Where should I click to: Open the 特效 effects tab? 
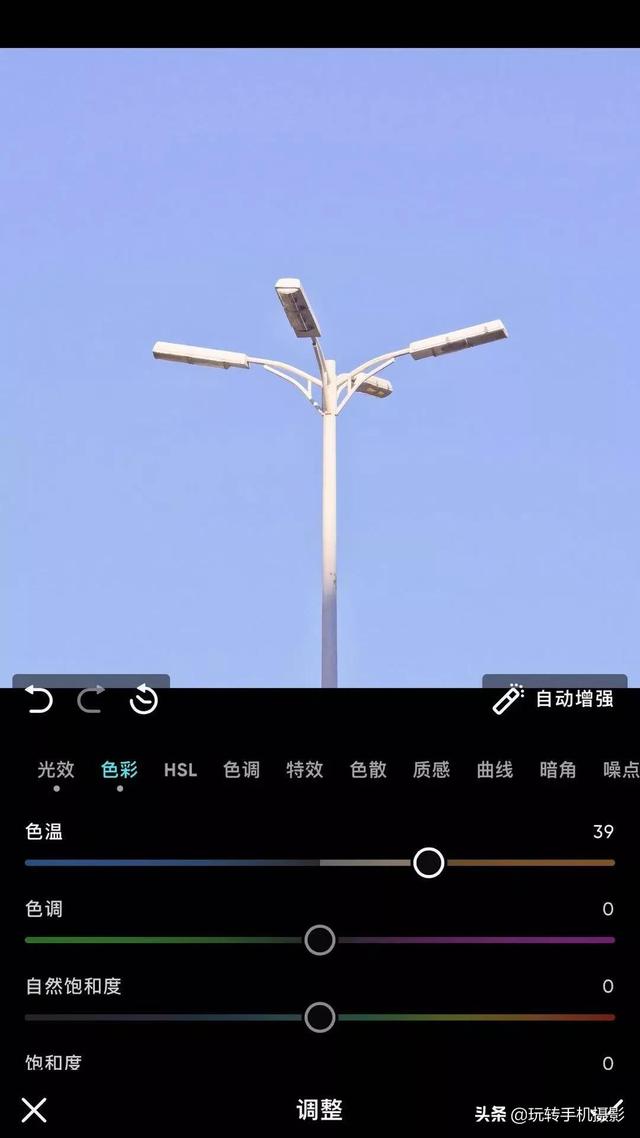(305, 769)
